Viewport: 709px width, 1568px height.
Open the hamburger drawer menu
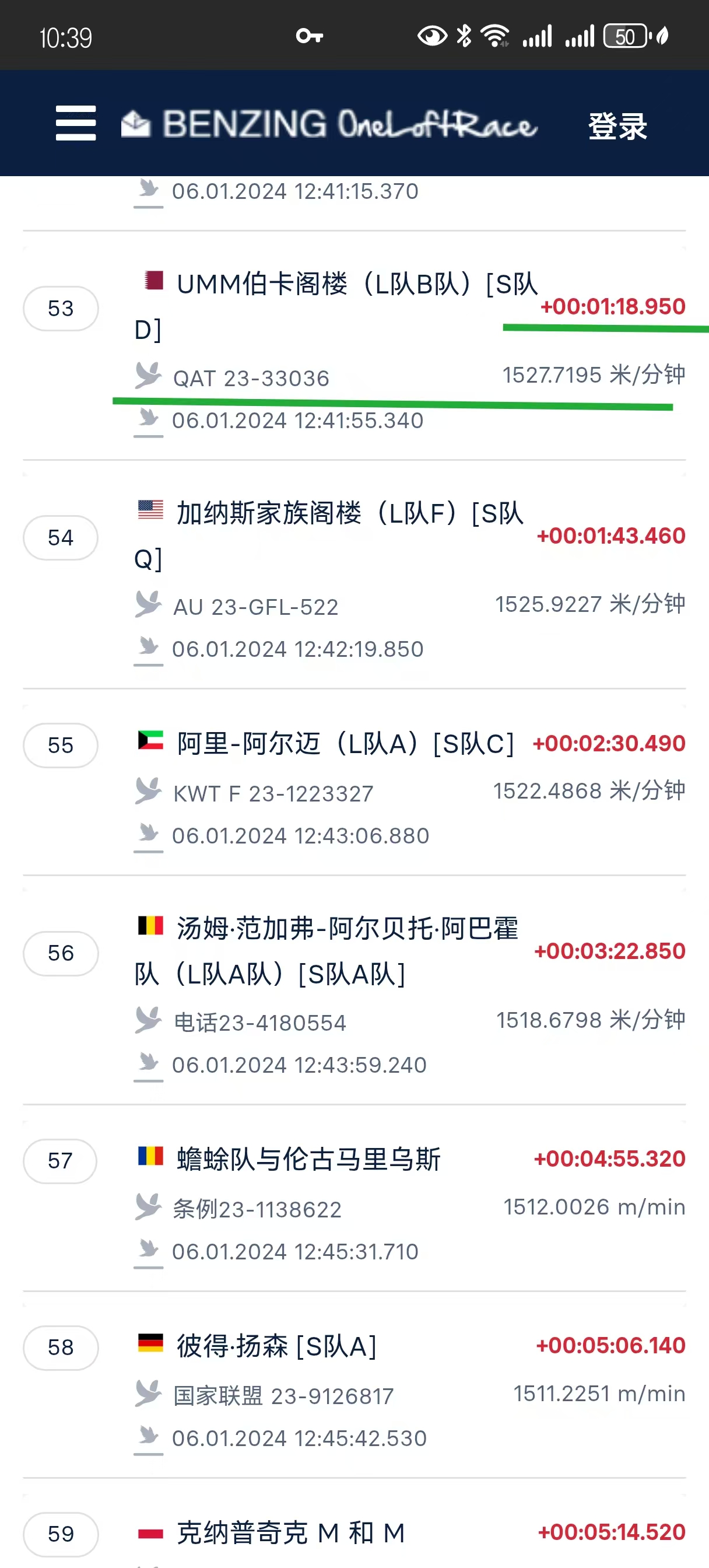click(75, 123)
